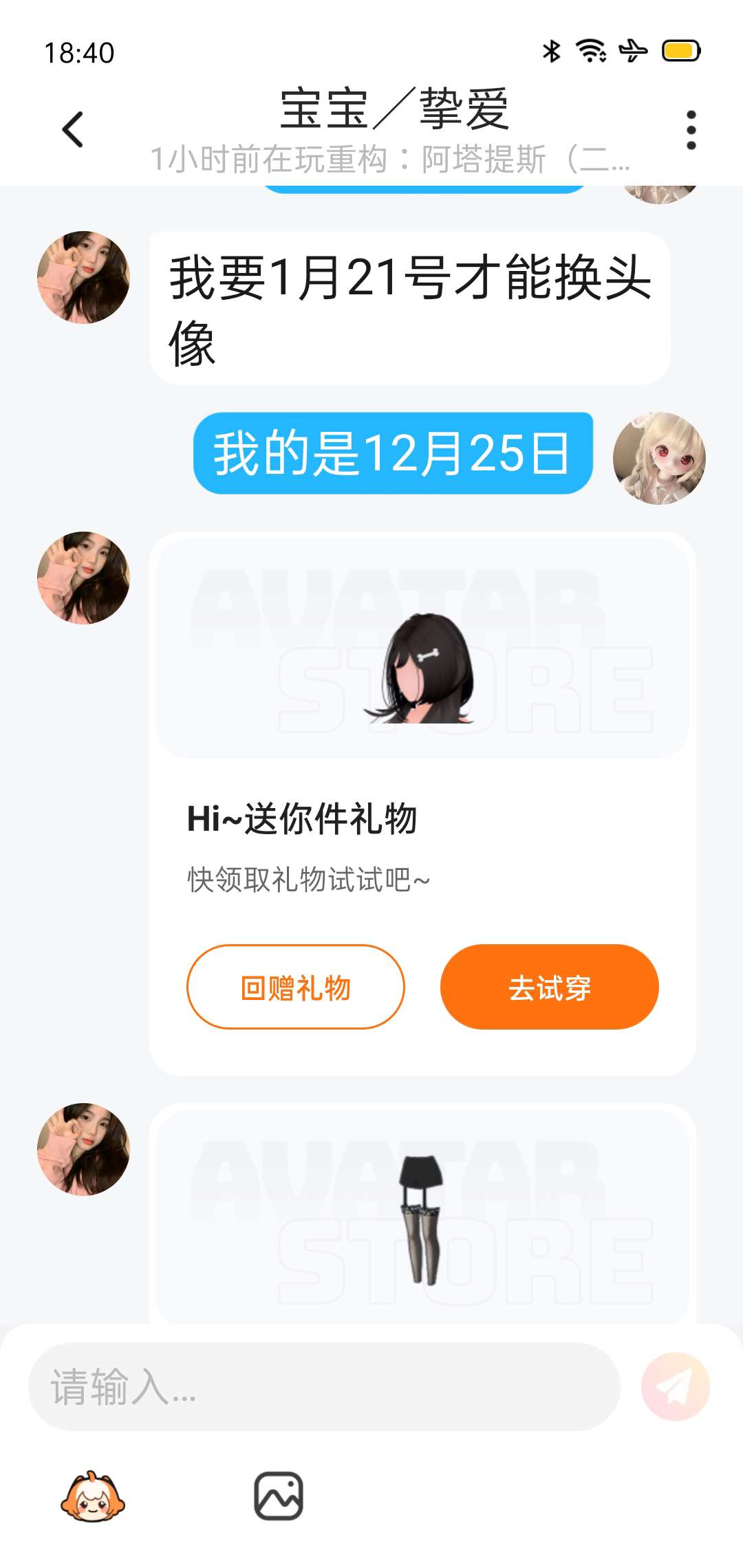View profile of sender of 我要1月21号才能换头像
Image resolution: width=743 pixels, height=1568 pixels.
(x=83, y=277)
